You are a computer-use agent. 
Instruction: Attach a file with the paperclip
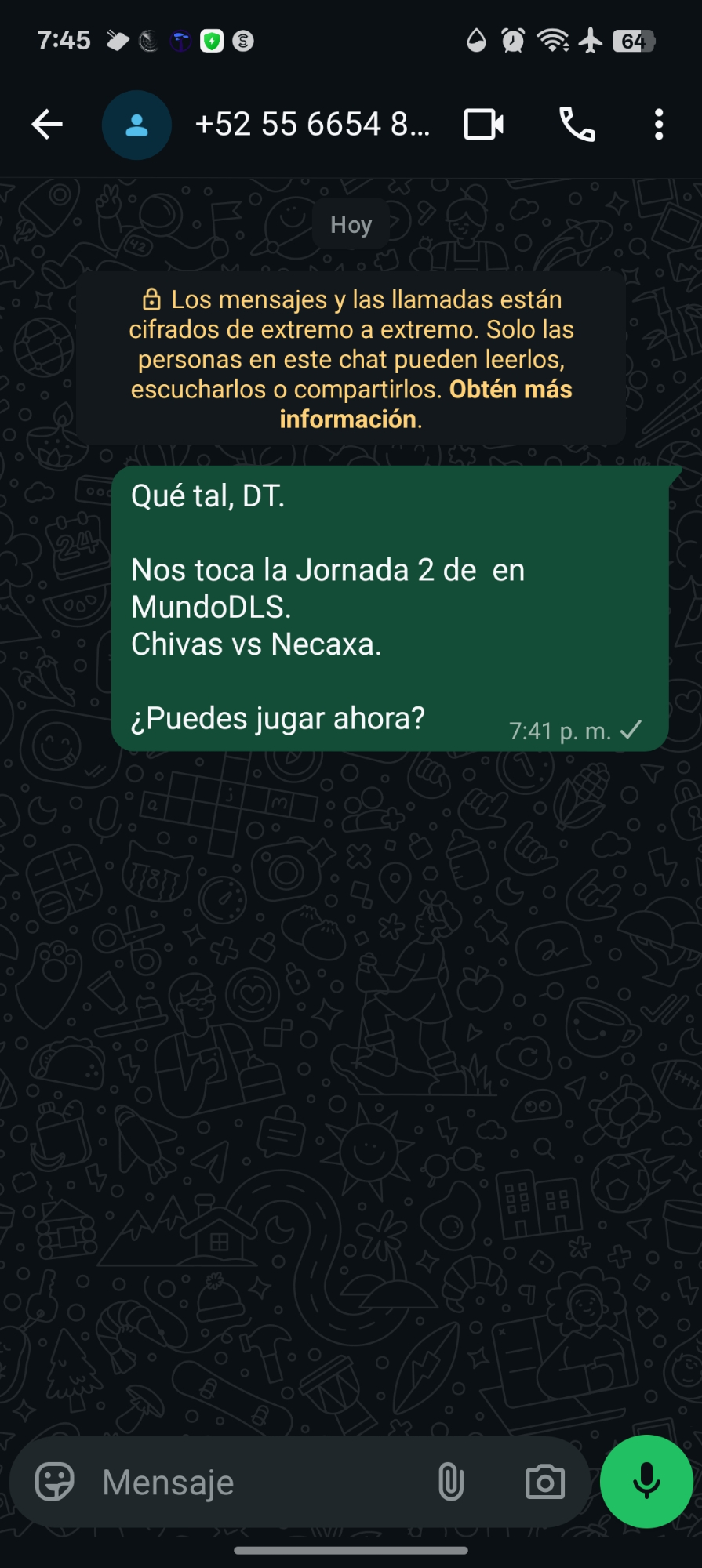coord(449,1482)
